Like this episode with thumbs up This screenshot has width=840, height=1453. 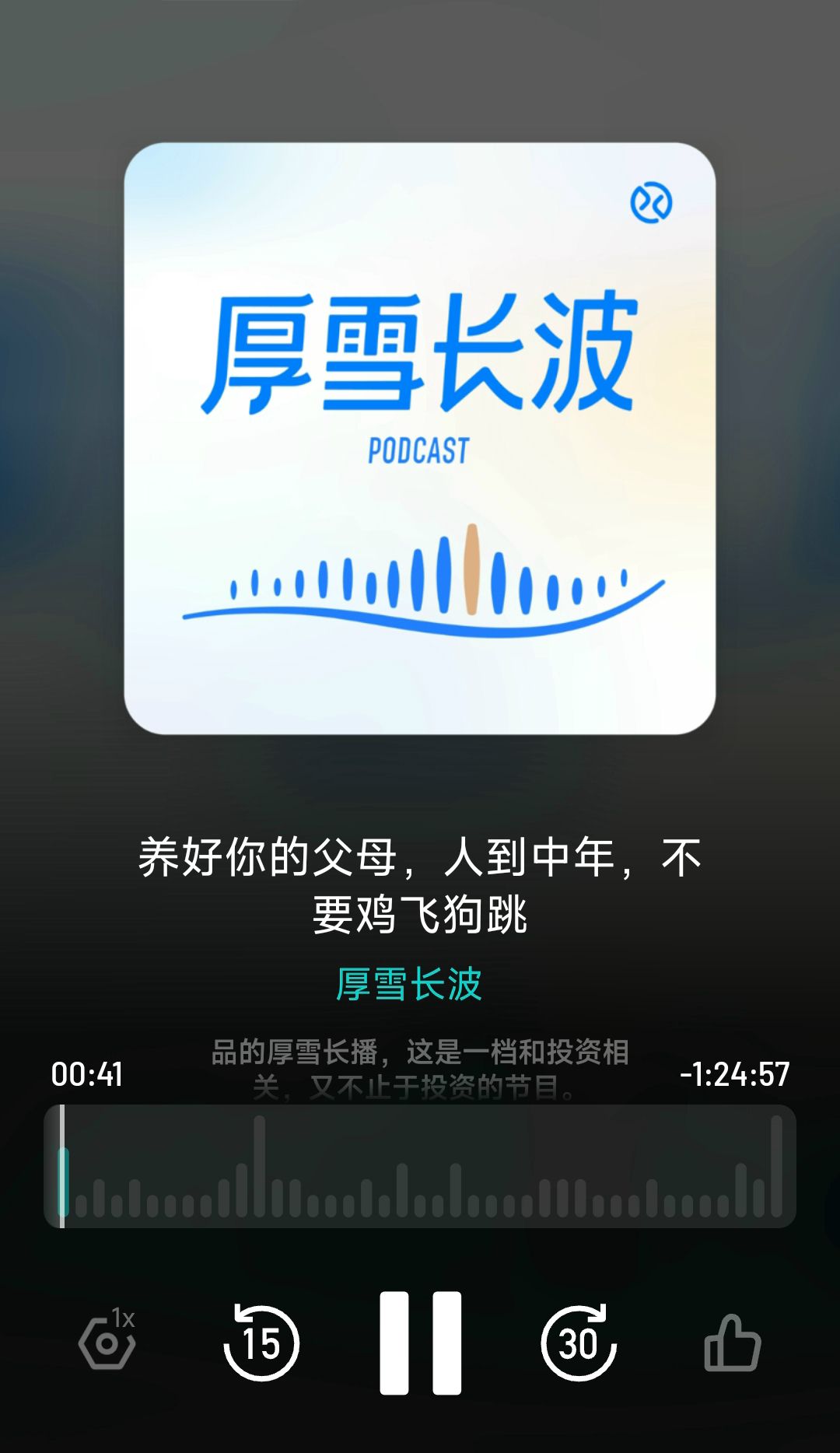tap(732, 1343)
